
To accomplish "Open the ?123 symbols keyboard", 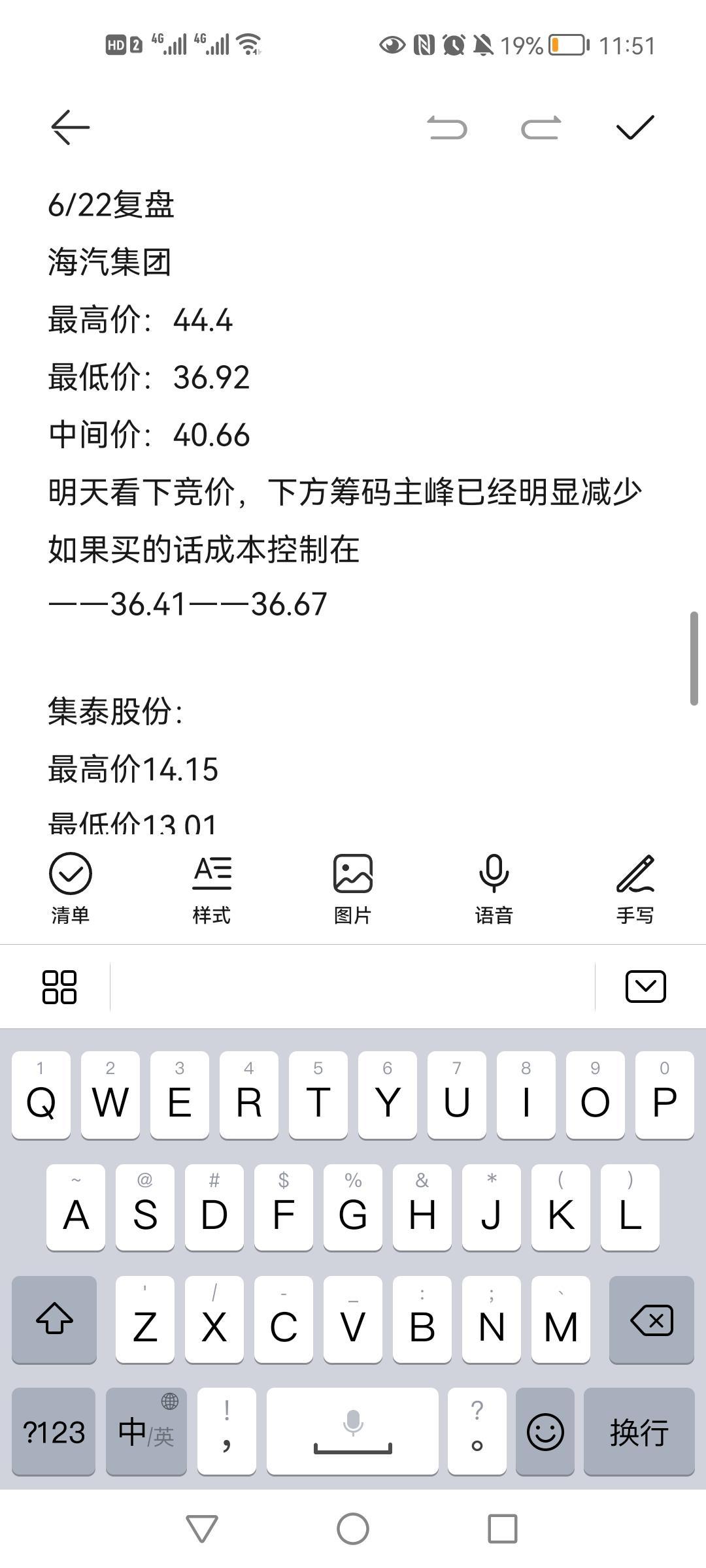I will (x=54, y=1431).
